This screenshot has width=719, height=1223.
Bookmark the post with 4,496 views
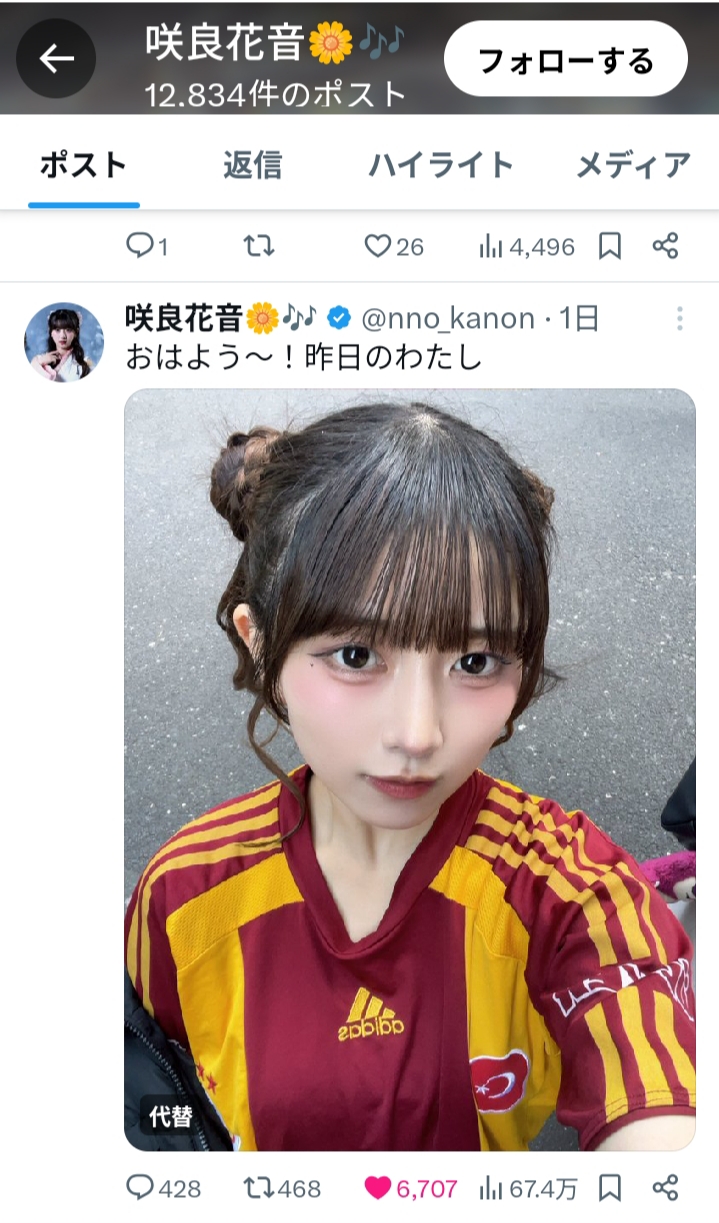tap(609, 246)
